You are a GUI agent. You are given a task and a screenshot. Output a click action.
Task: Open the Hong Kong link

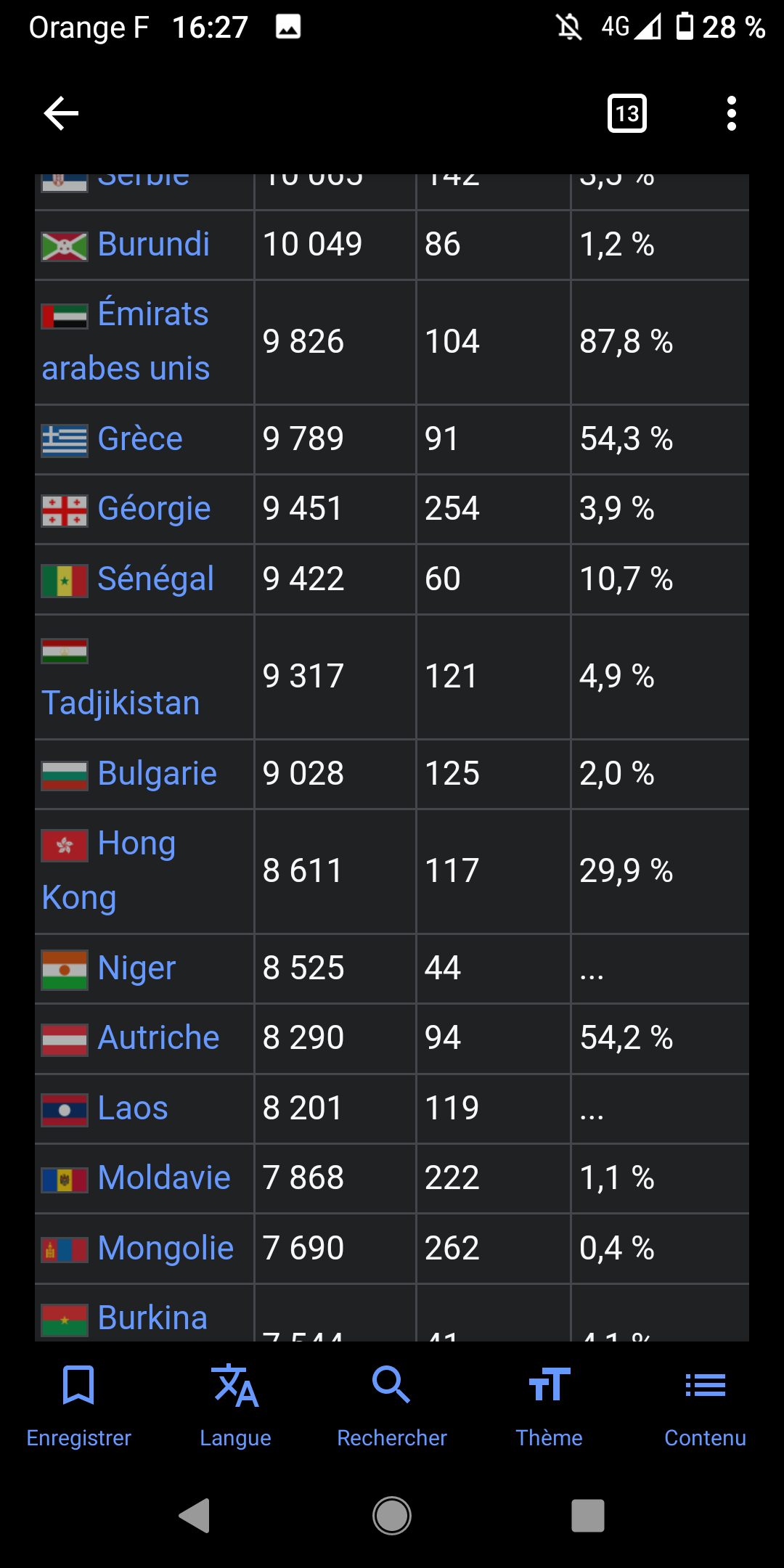coord(109,870)
